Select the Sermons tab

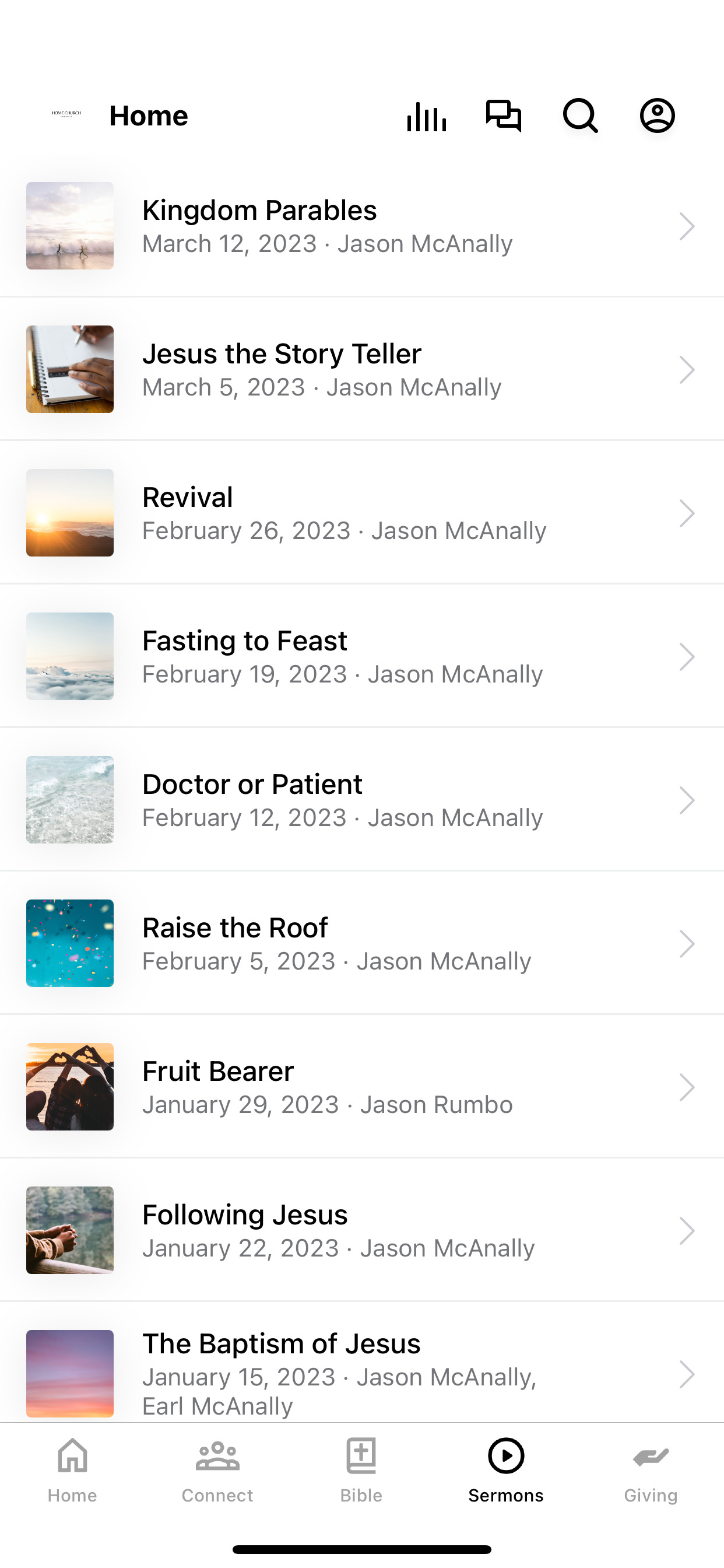505,1470
